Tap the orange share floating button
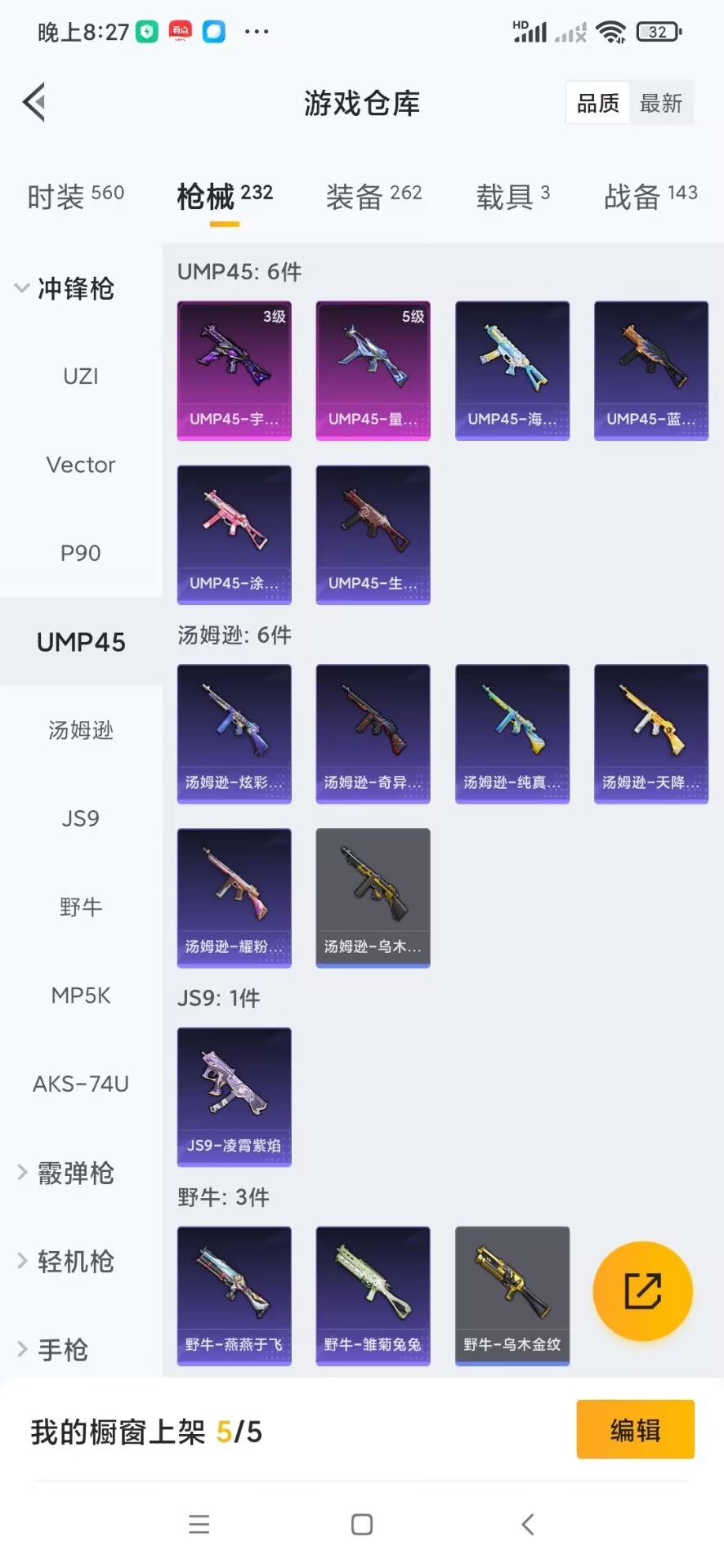Image resolution: width=724 pixels, height=1568 pixels. click(x=642, y=1291)
